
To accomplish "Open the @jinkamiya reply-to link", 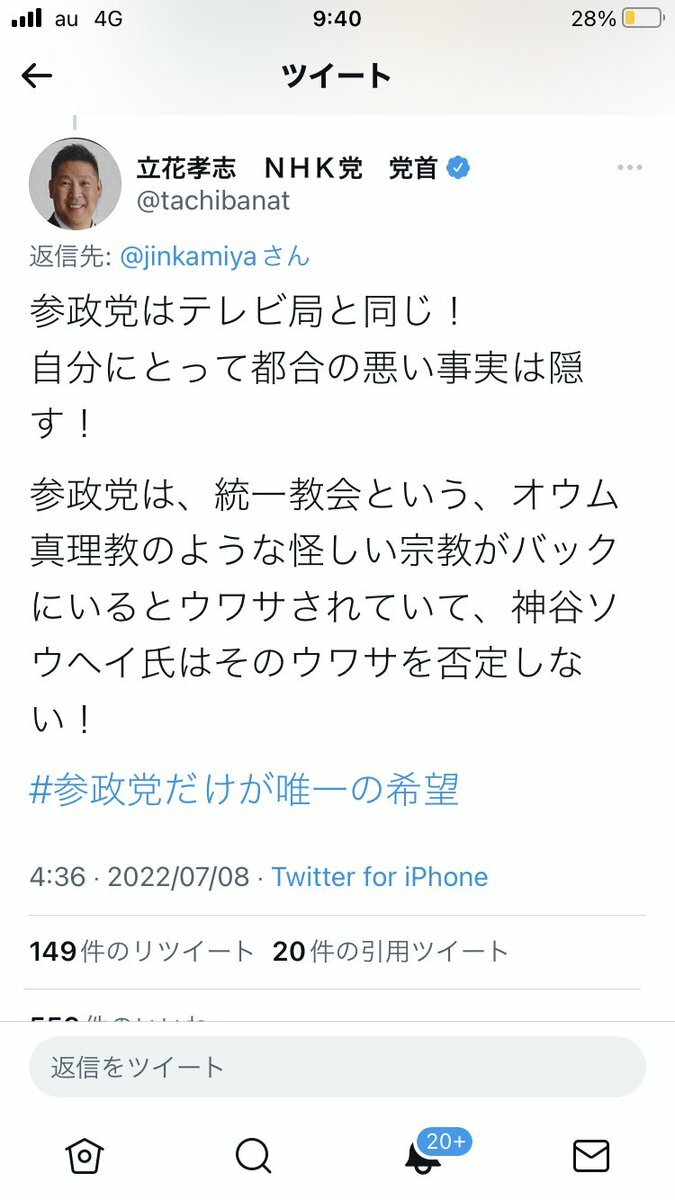I will pos(187,256).
